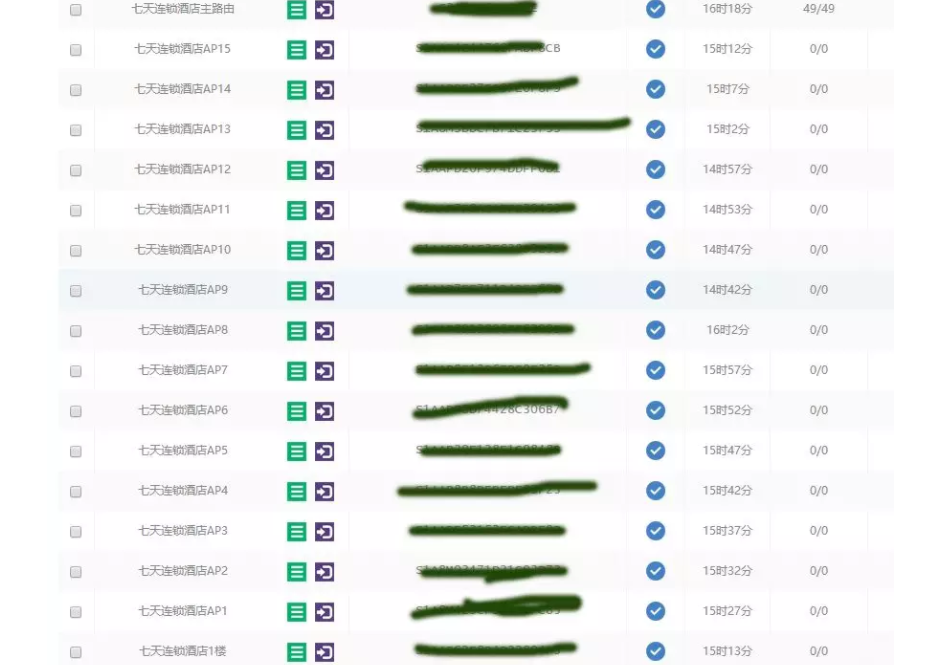Mark the checkbox next to 七天连锁酒店AP6
The image size is (925, 665).
76,411
